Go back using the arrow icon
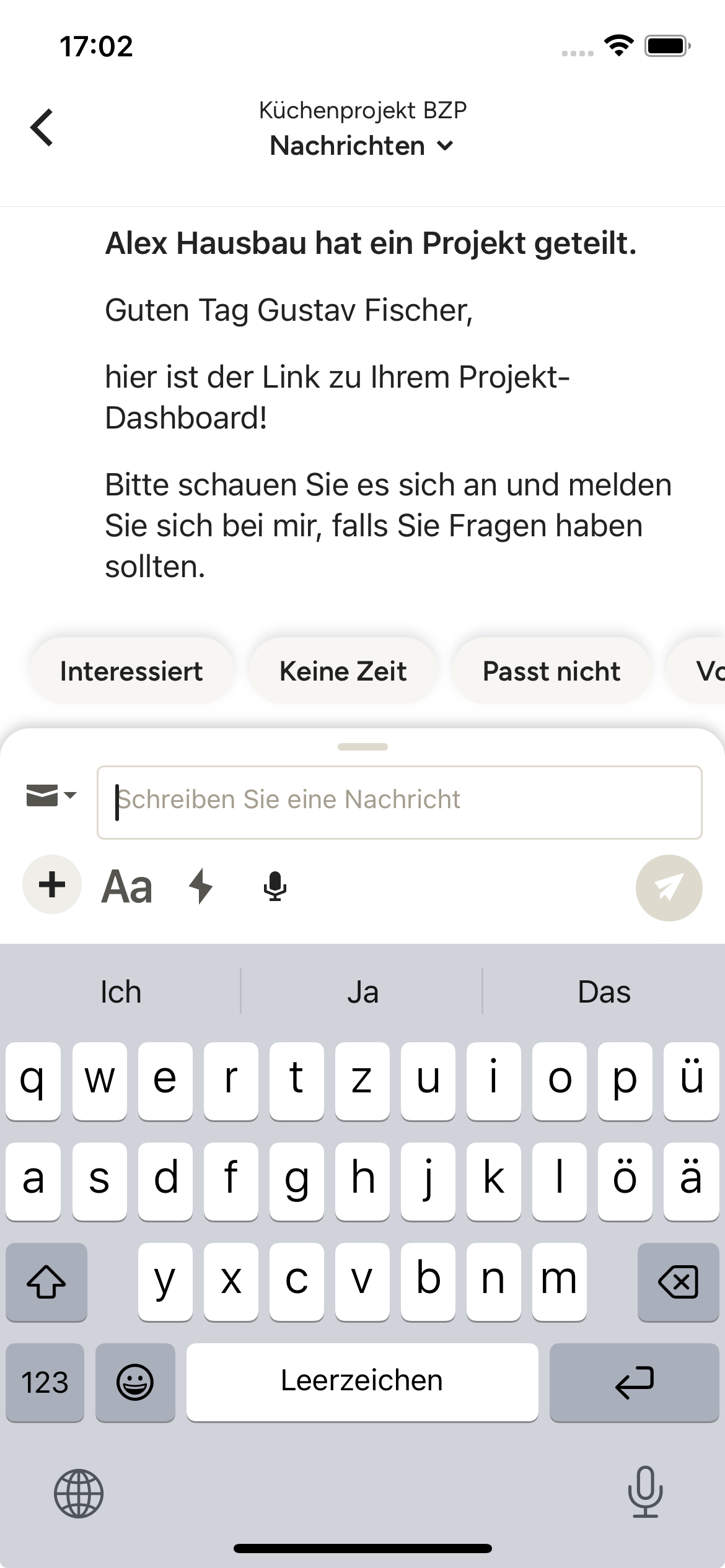 (x=42, y=128)
